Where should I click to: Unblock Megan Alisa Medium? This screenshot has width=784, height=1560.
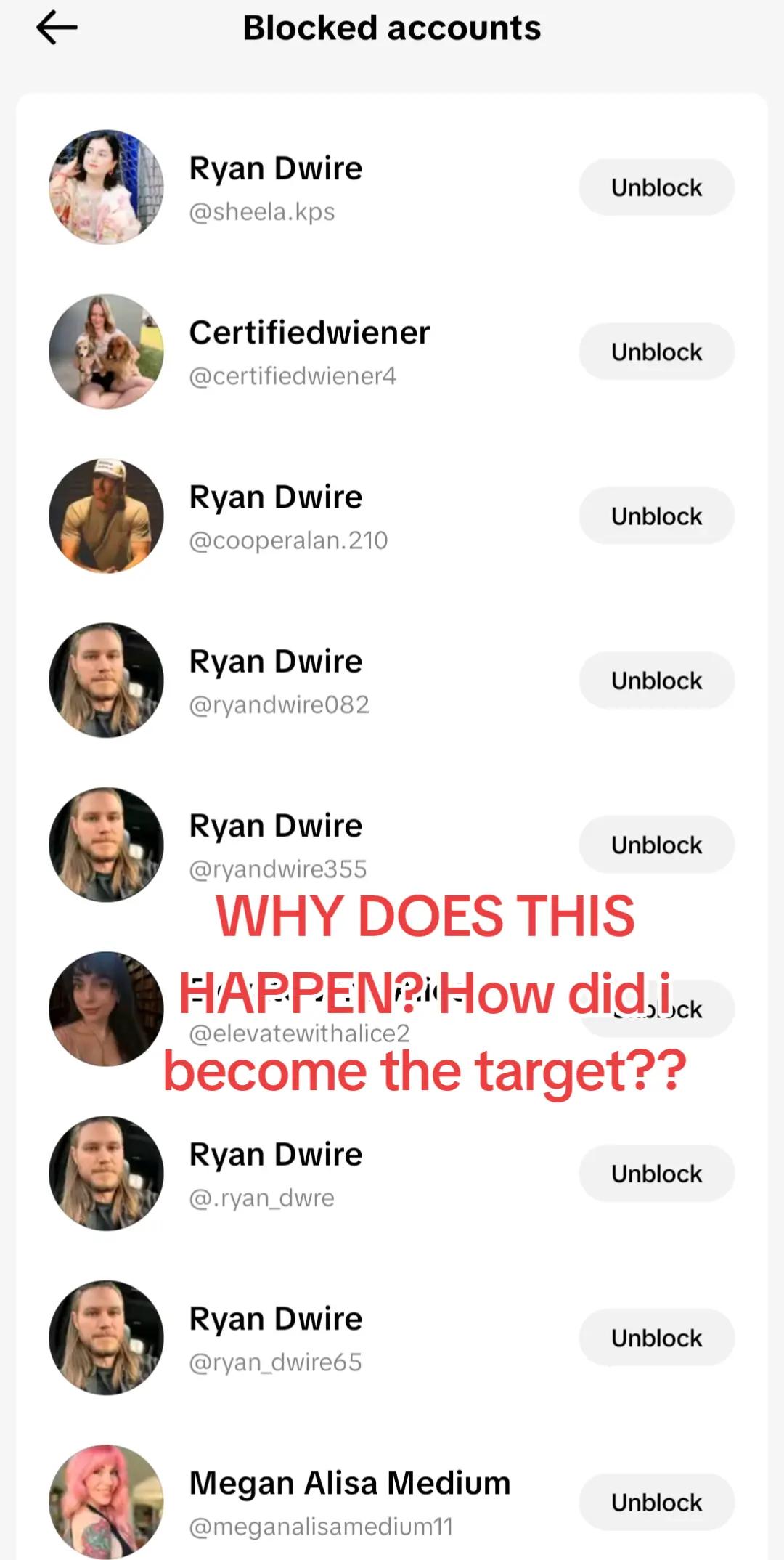[656, 1502]
